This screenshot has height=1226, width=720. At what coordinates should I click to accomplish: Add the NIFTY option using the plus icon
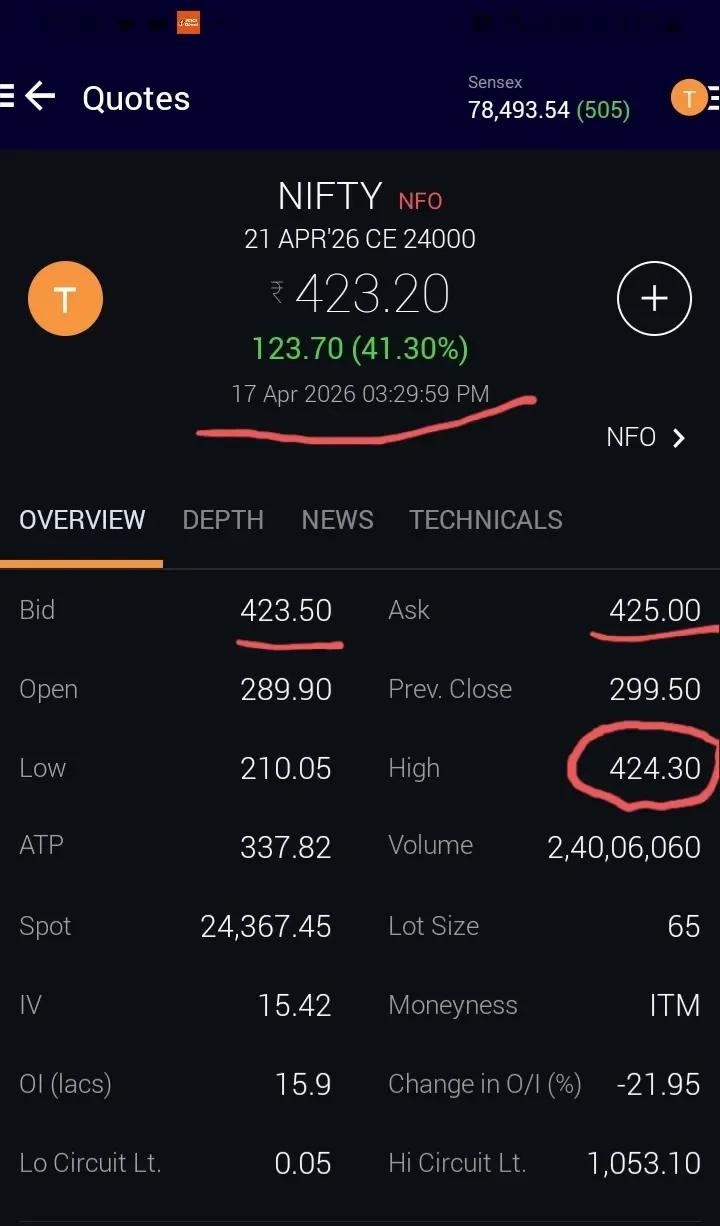[654, 298]
